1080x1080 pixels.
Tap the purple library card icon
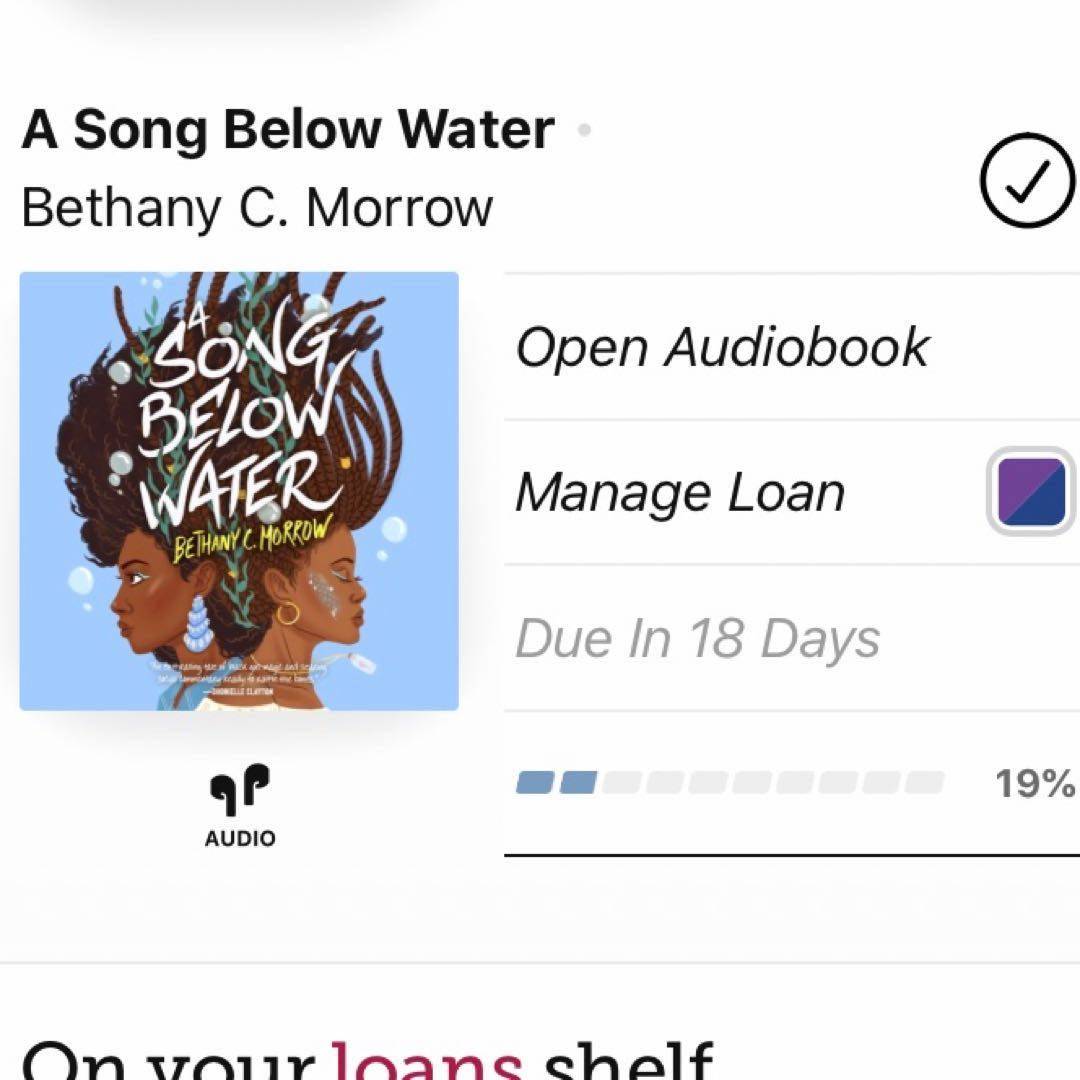(1032, 491)
